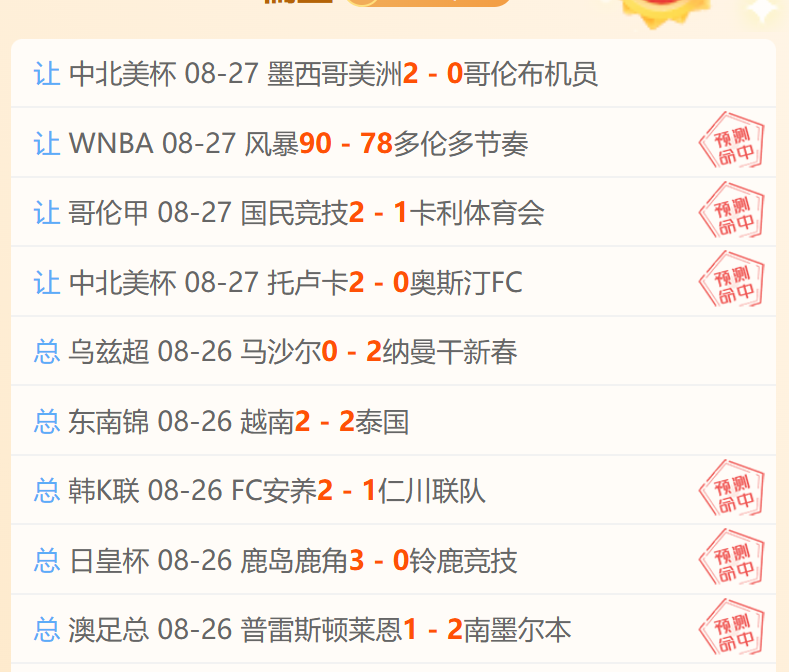Screen dimensions: 789x672
Task: Open the WNBA 风暴 vs 多伦多节奏 row
Action: pyautogui.click(x=393, y=142)
